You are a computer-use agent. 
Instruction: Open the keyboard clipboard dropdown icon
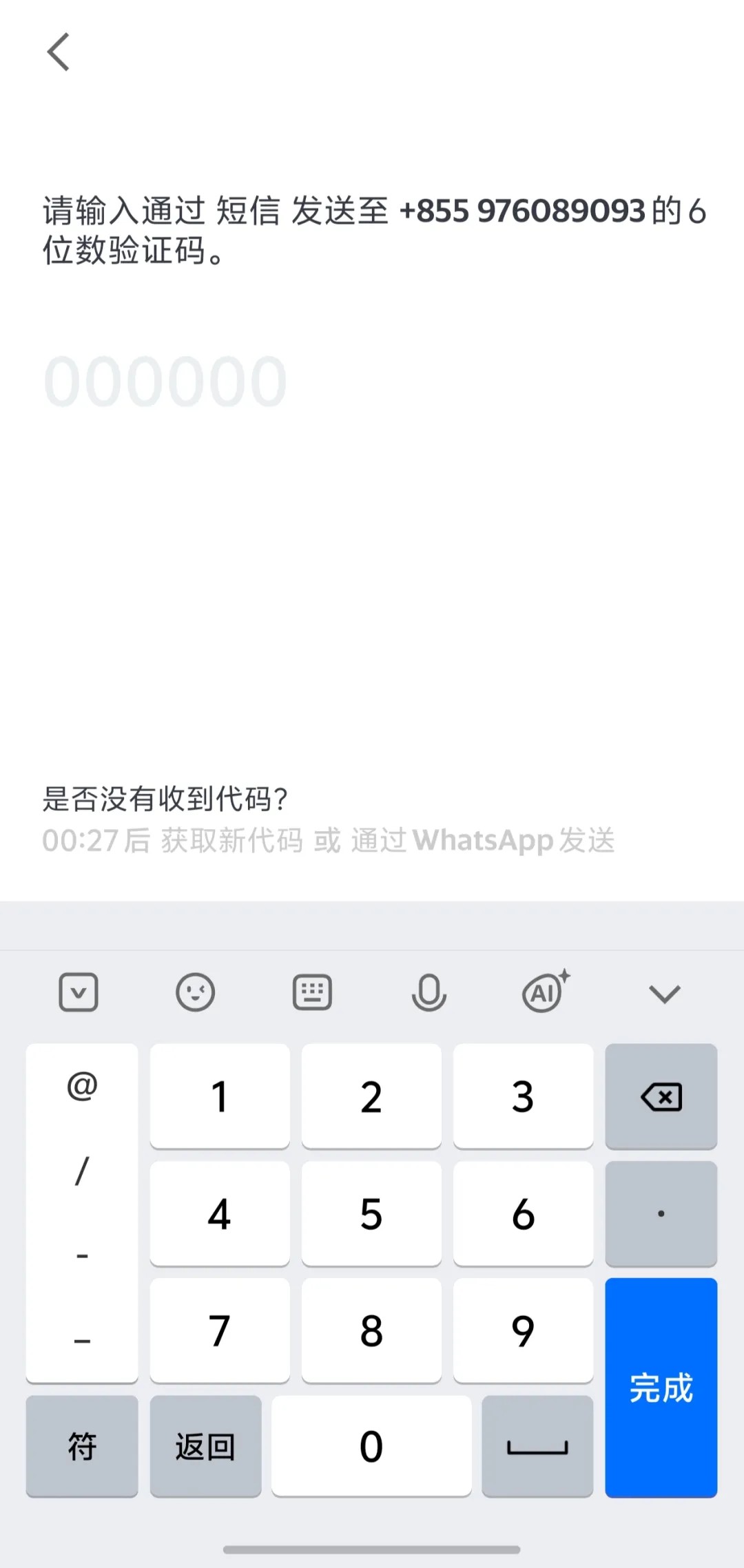click(79, 992)
